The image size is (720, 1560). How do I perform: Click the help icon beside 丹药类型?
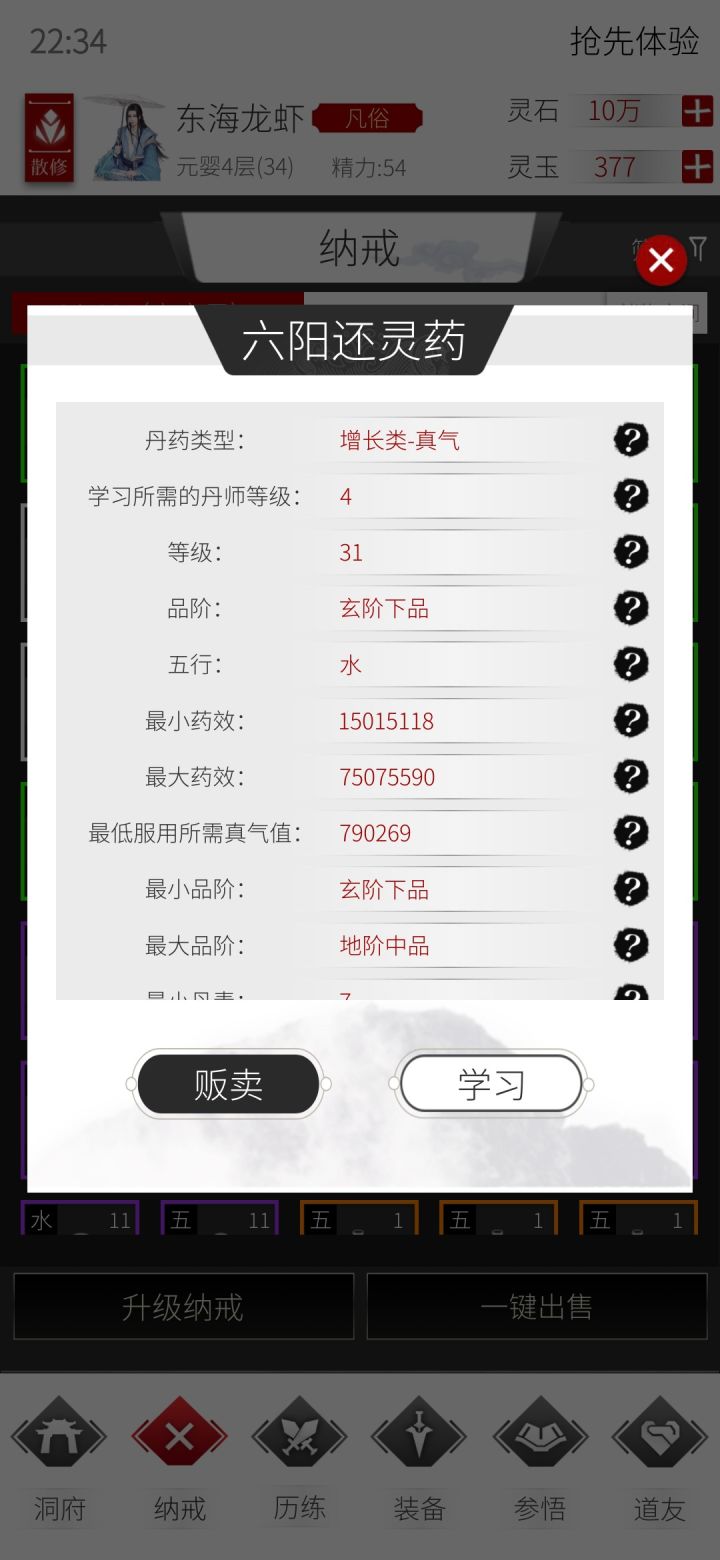[631, 439]
